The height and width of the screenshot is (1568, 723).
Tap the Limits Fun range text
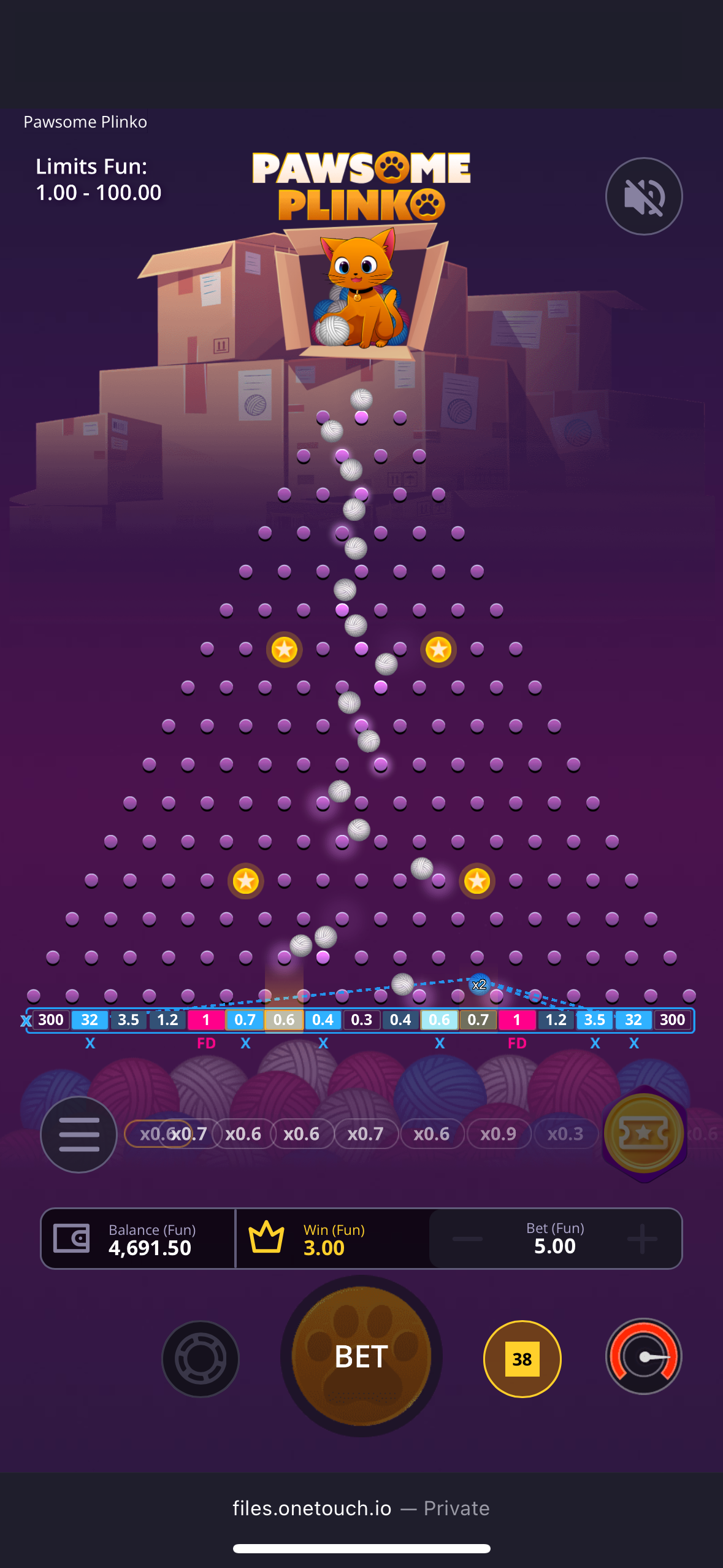(98, 179)
